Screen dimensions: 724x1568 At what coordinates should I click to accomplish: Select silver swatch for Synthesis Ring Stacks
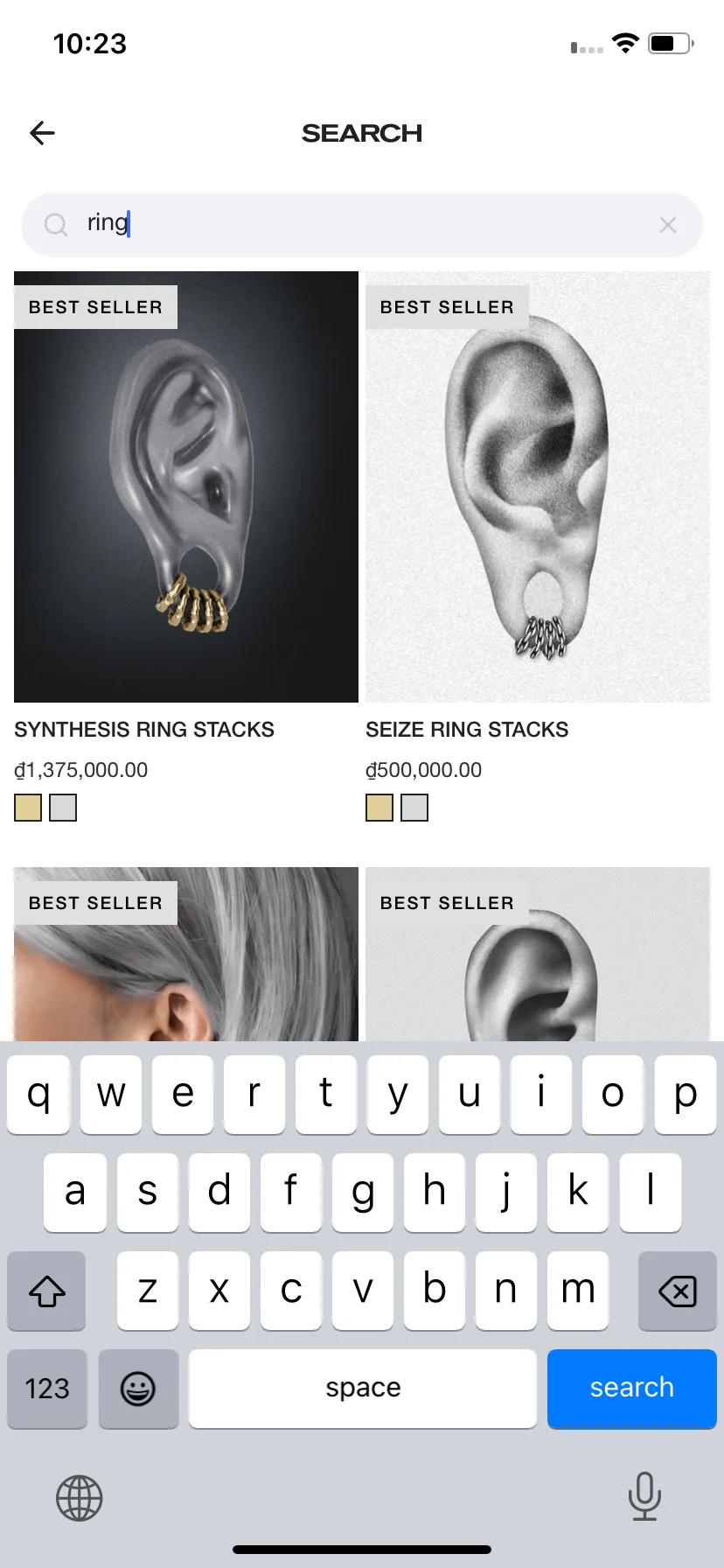click(x=63, y=808)
